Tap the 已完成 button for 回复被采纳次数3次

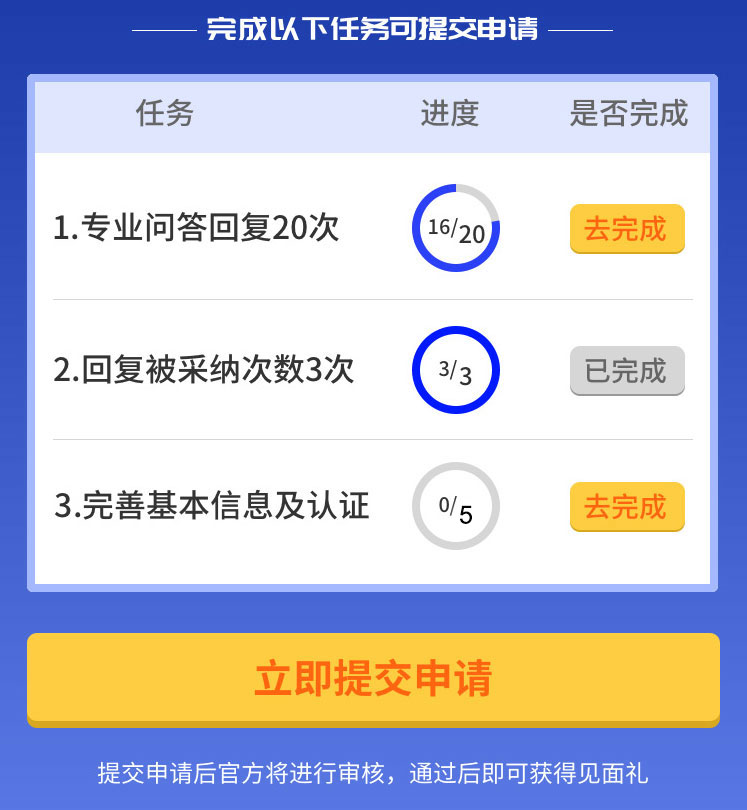626,371
